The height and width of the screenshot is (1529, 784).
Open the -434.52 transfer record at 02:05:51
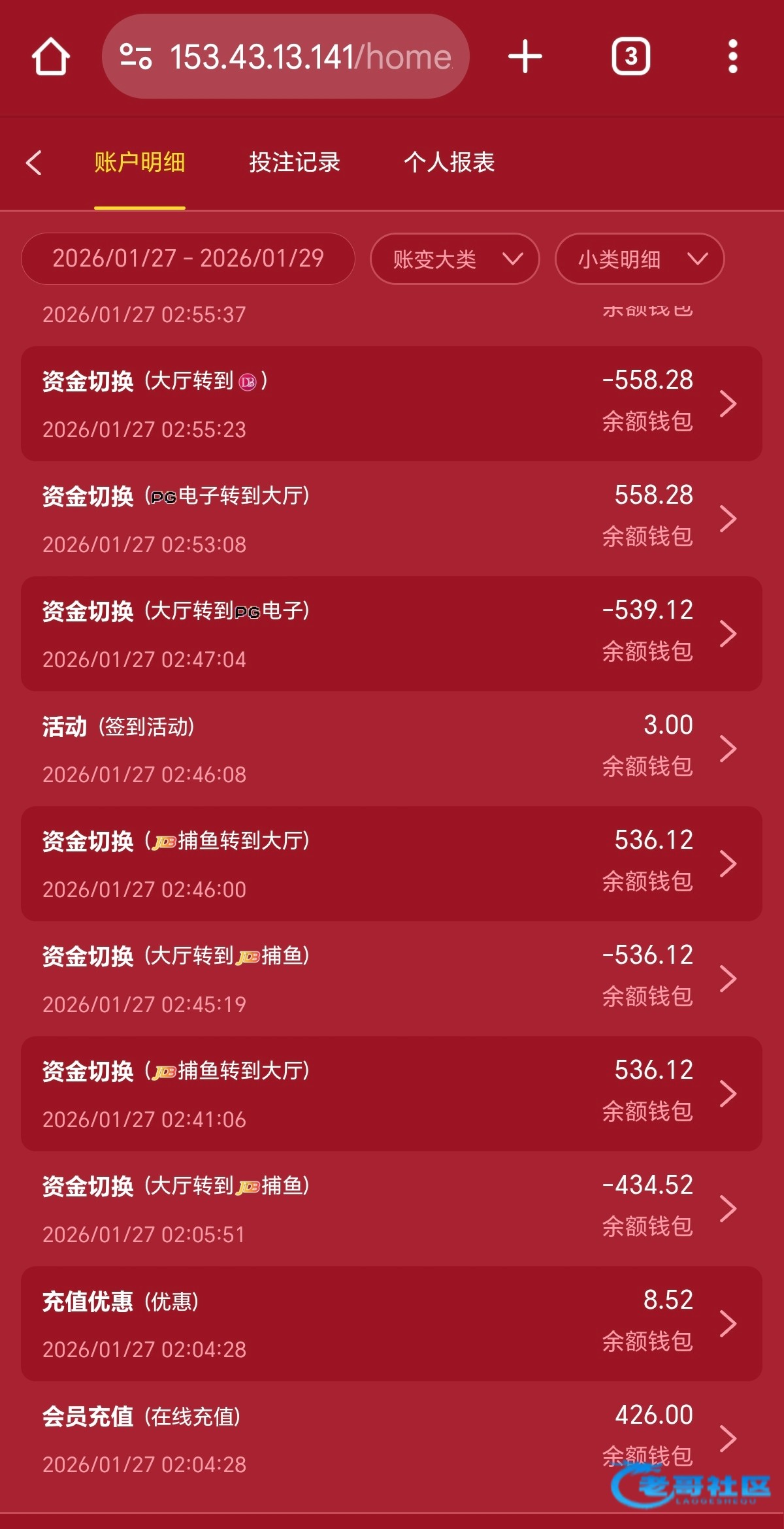[391, 1209]
